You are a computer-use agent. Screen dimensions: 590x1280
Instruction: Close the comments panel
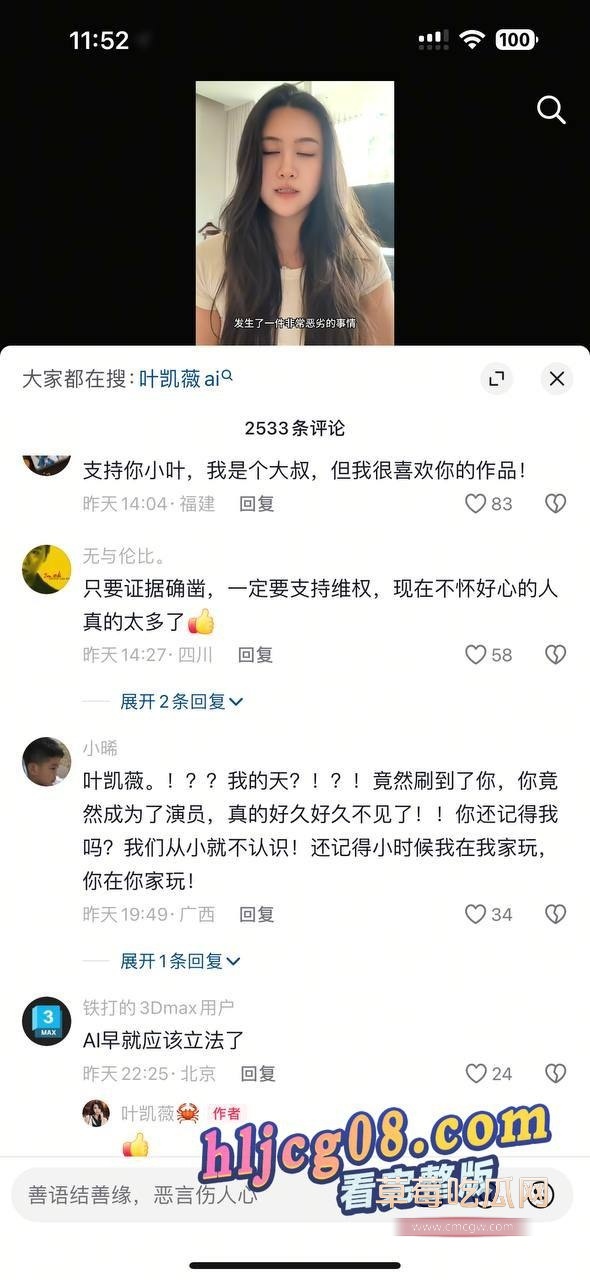557,378
